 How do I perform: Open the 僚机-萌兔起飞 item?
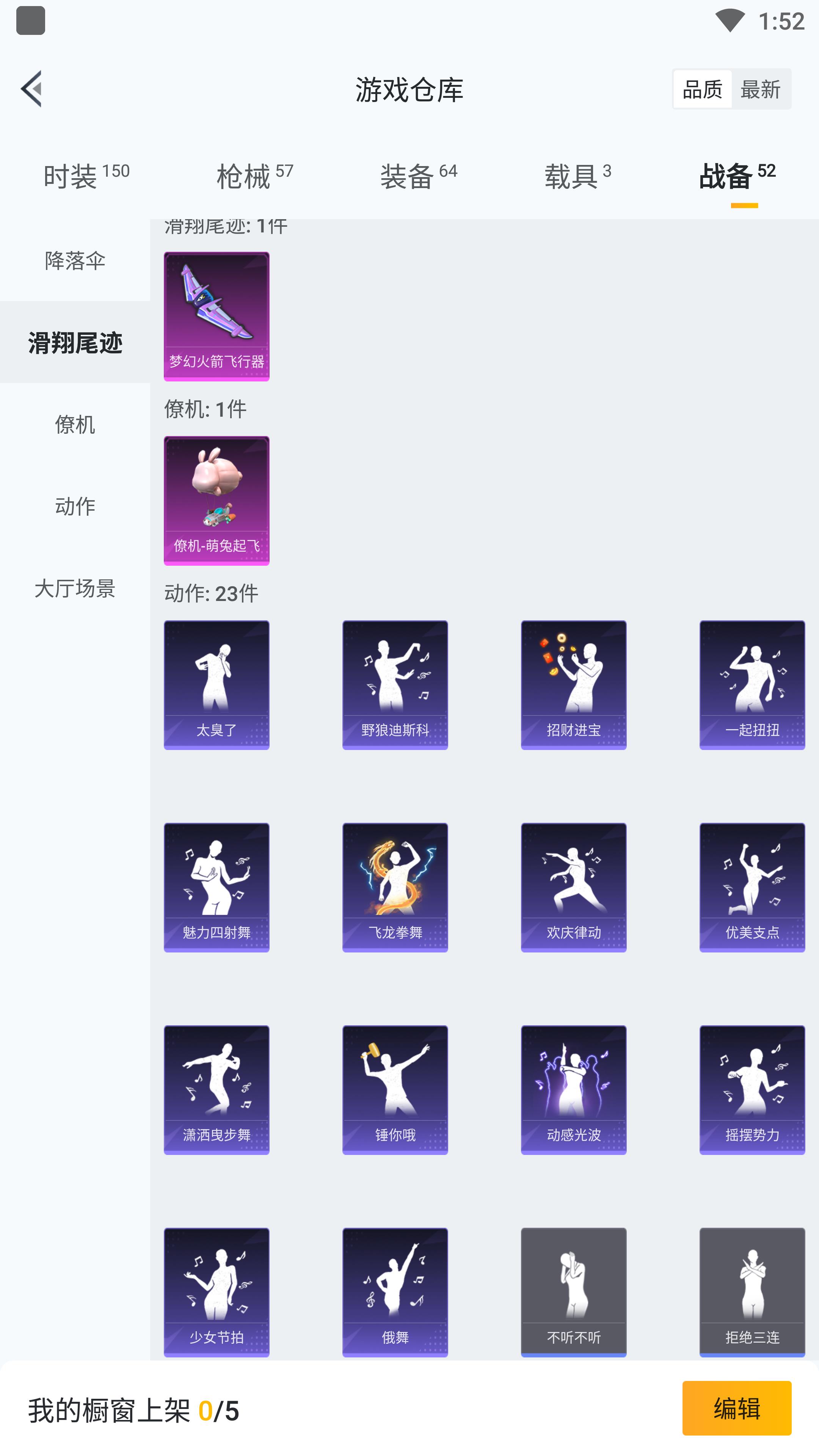coord(217,500)
